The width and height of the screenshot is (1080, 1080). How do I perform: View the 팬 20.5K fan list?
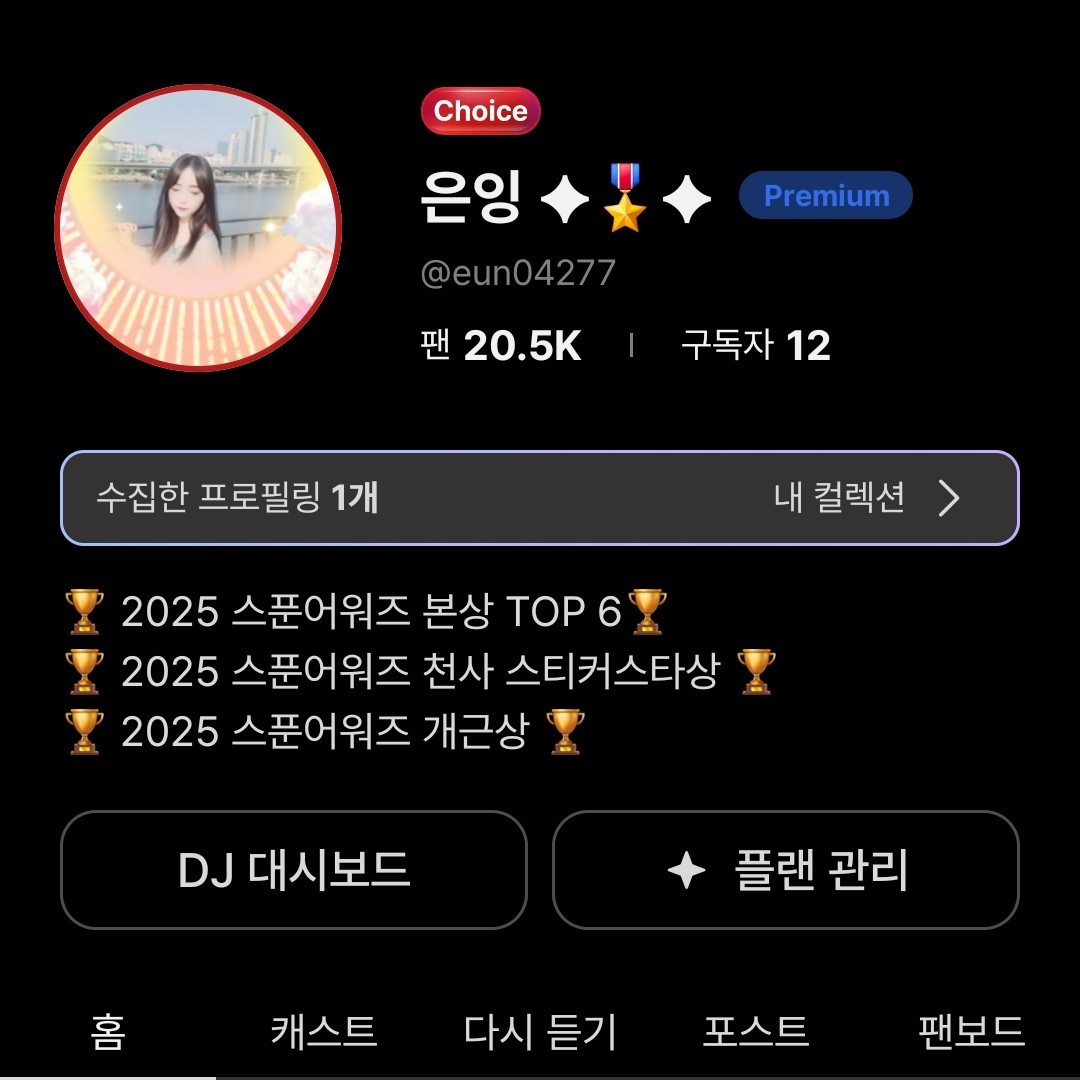501,346
